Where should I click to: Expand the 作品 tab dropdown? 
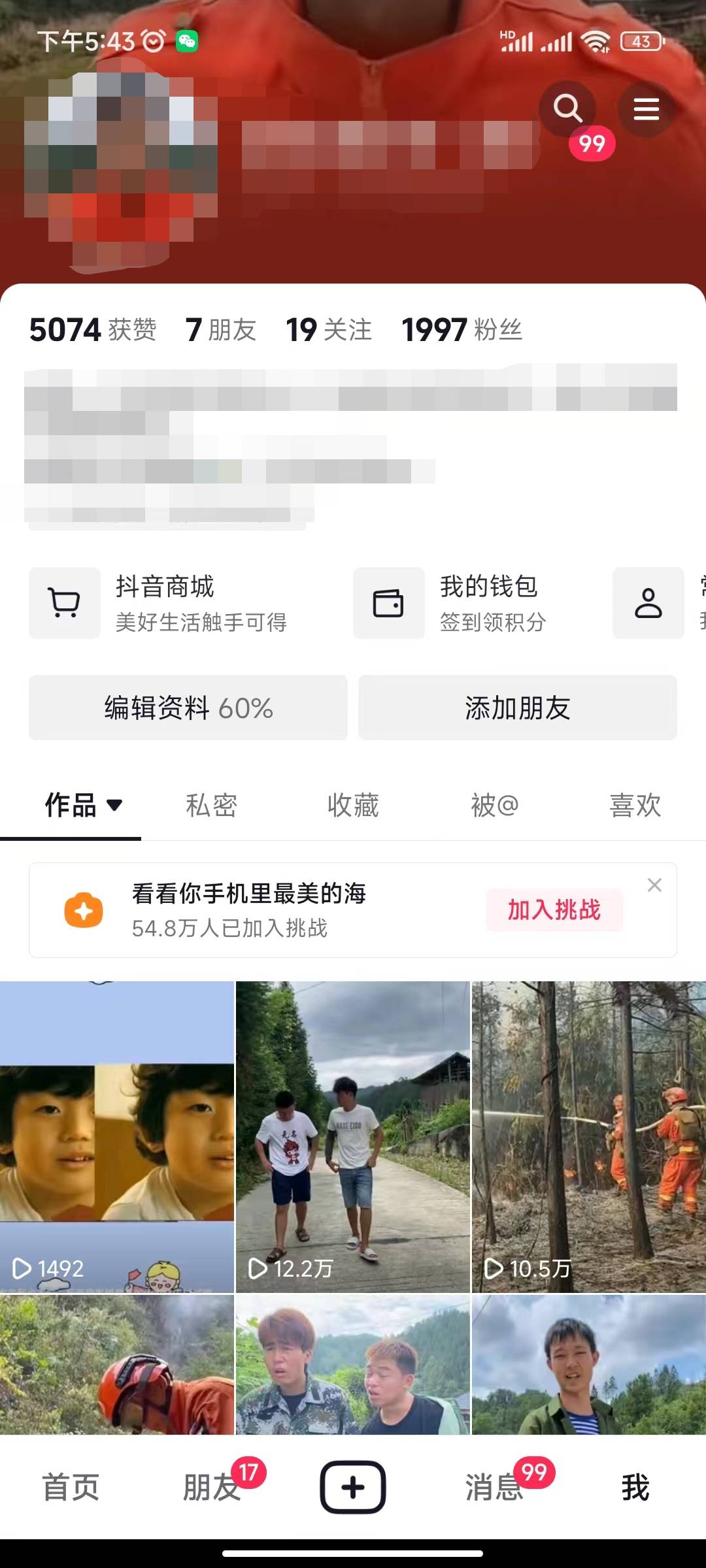[114, 805]
